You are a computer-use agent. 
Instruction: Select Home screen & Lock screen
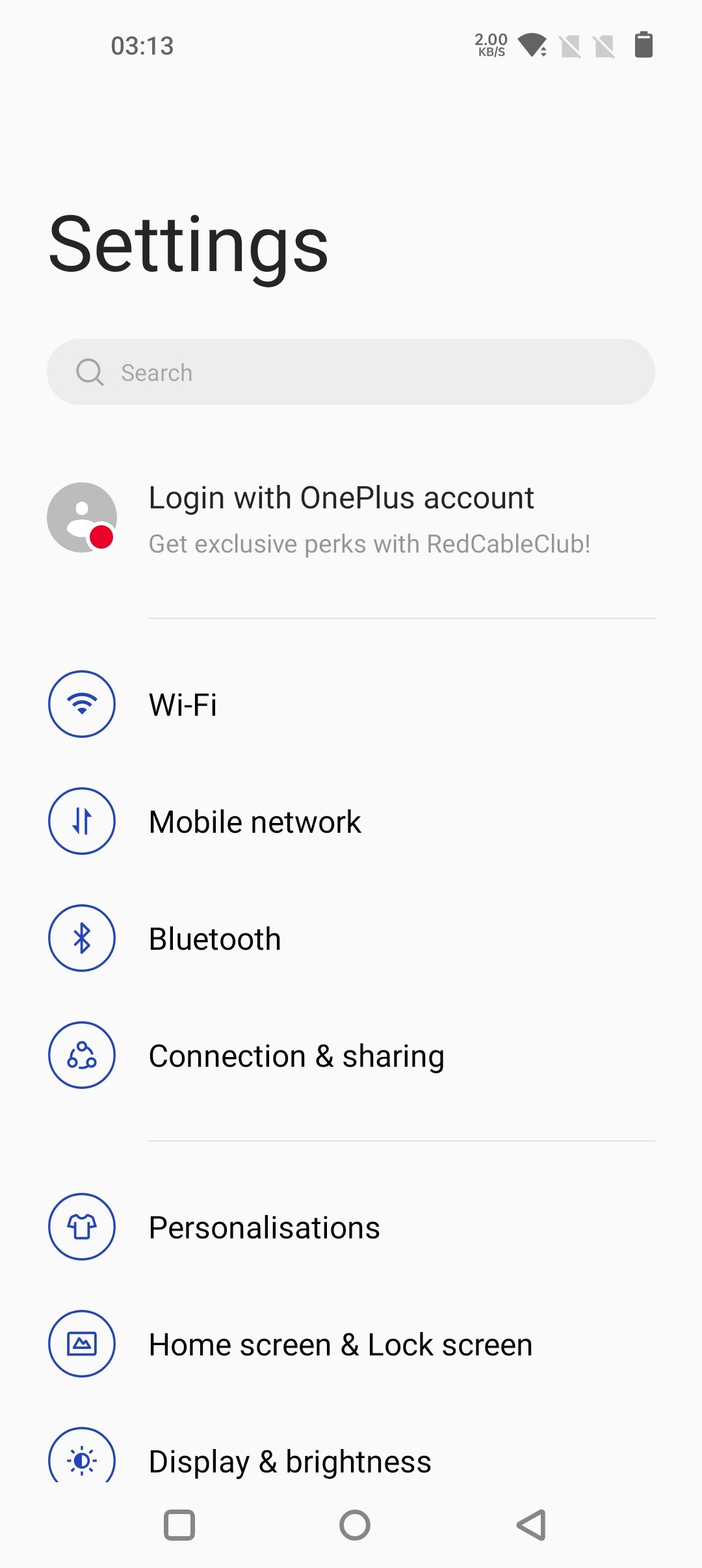click(351, 1344)
